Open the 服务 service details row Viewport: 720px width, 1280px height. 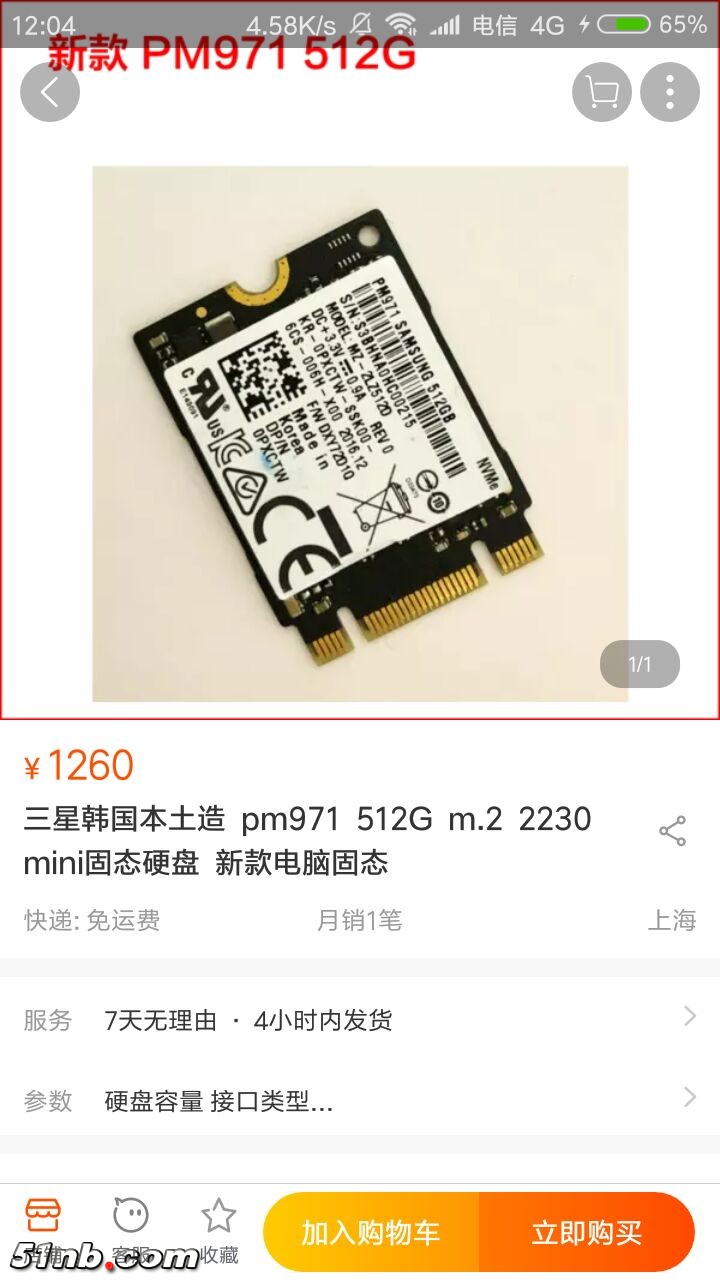coord(360,1020)
